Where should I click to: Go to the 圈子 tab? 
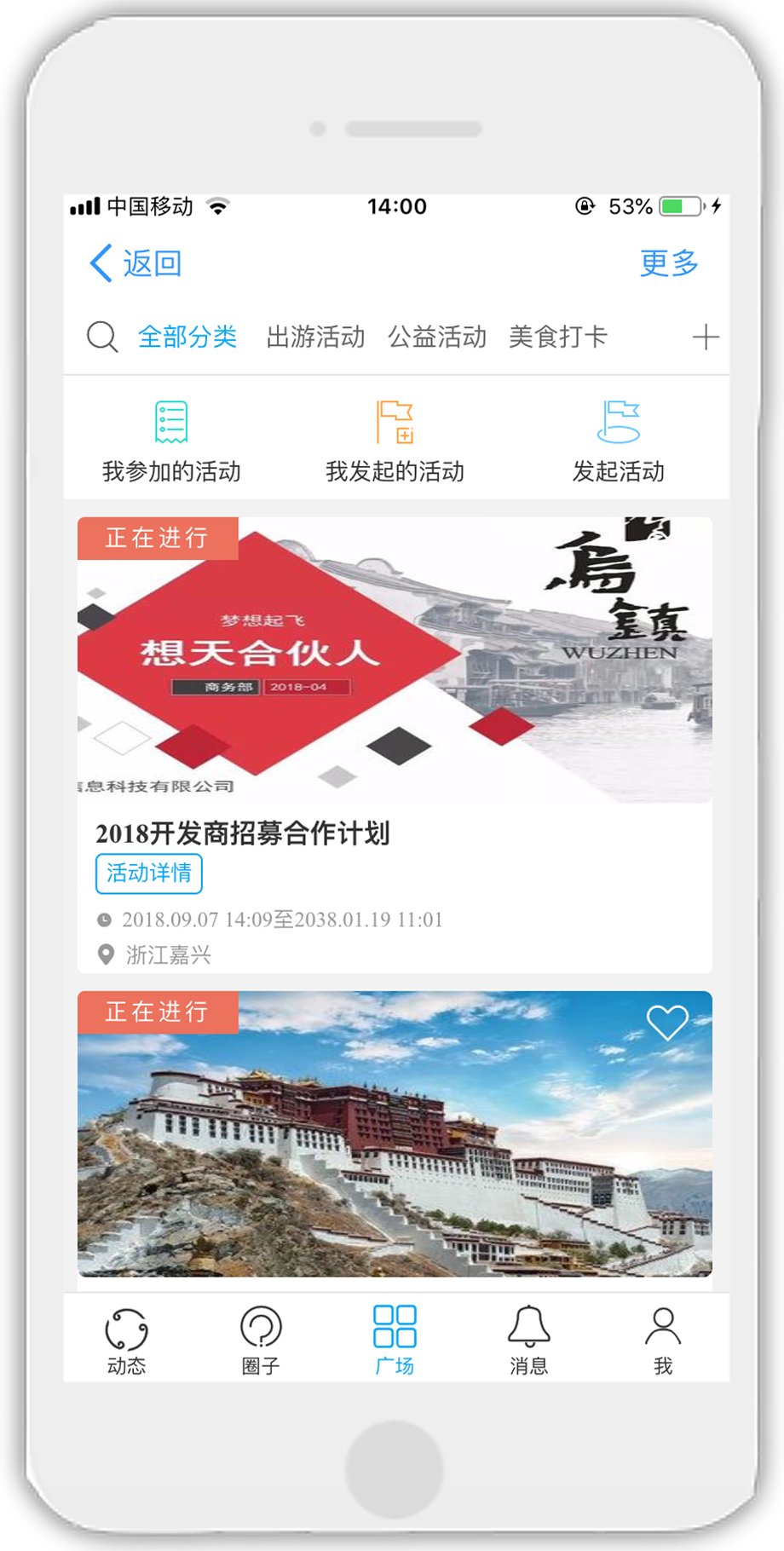tap(261, 1340)
